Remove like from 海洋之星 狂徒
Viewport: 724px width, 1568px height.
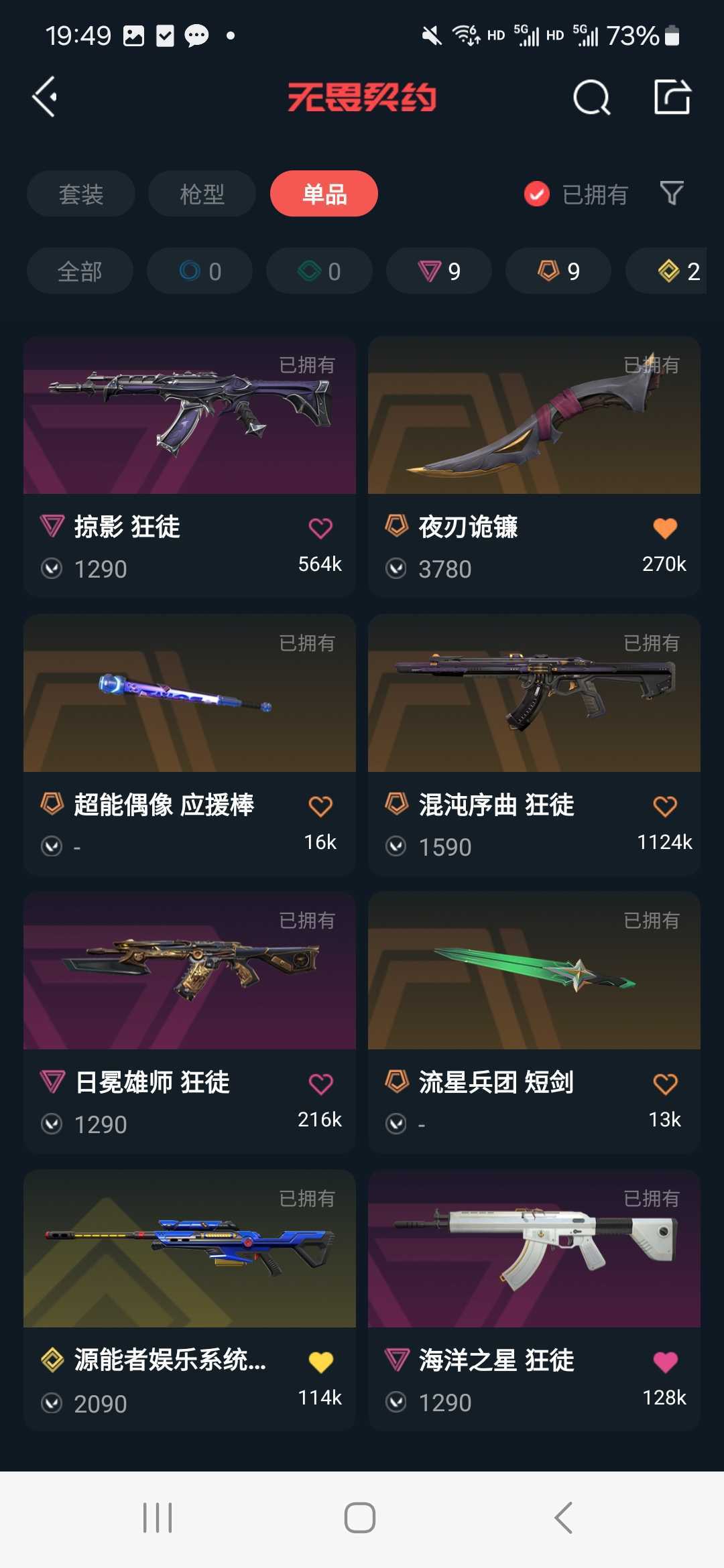pos(665,1362)
